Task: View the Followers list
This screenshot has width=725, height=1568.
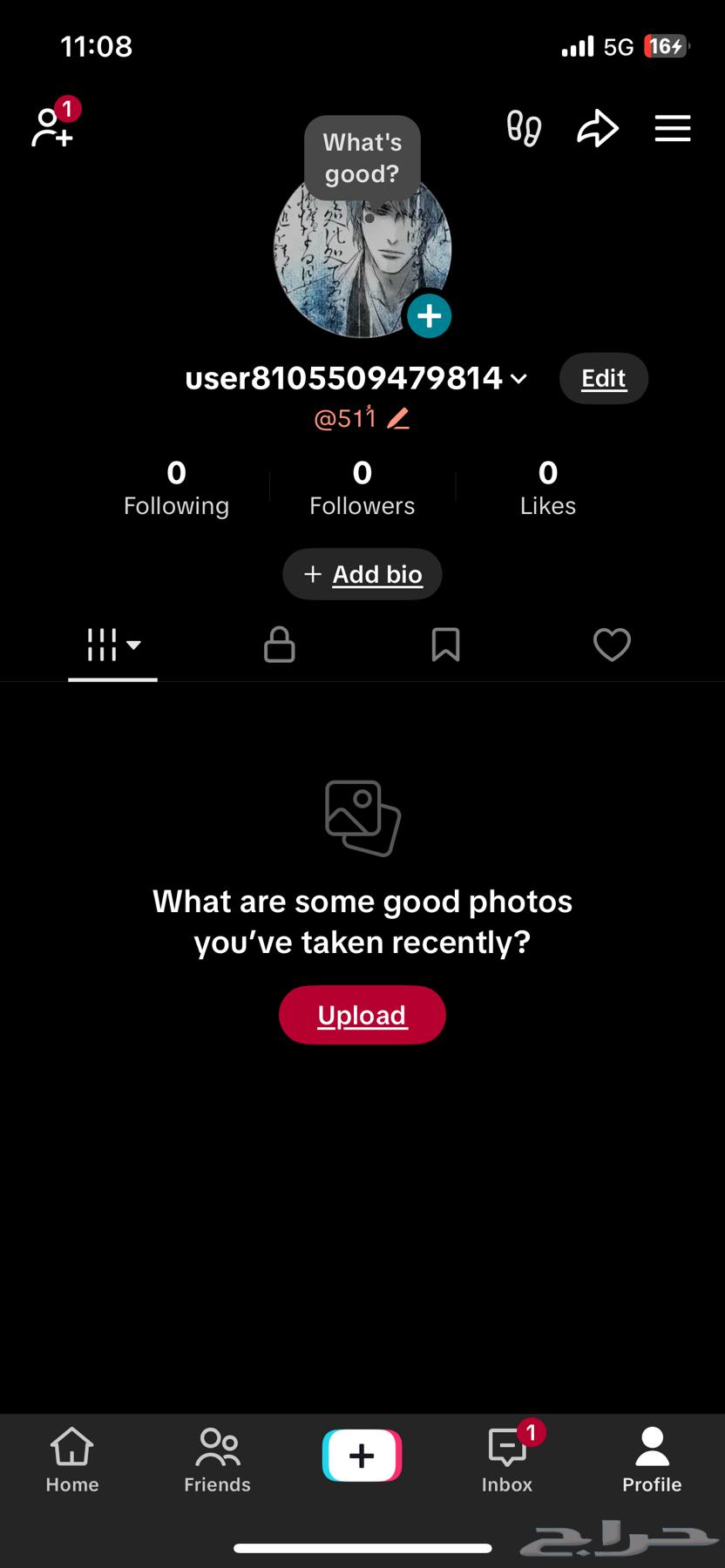Action: 362,488
